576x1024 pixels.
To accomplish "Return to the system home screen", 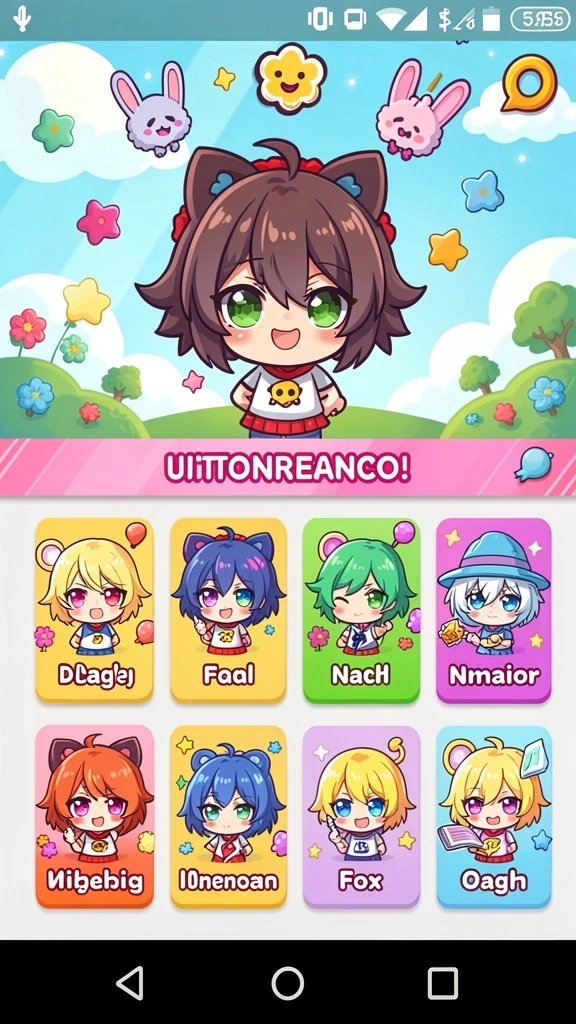I will click(287, 983).
